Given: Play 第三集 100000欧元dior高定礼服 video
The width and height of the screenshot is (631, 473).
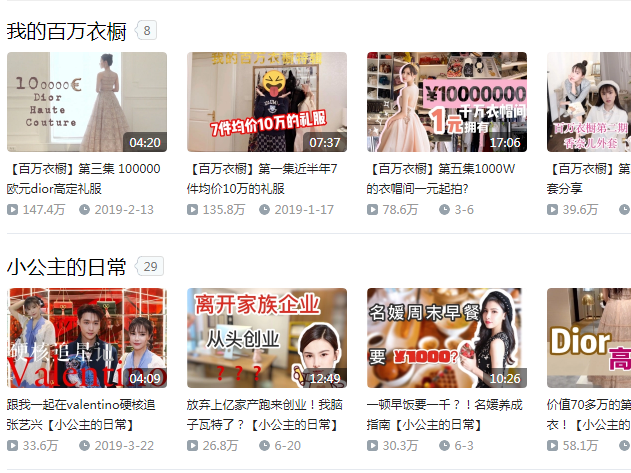Looking at the screenshot, I should (x=86, y=102).
